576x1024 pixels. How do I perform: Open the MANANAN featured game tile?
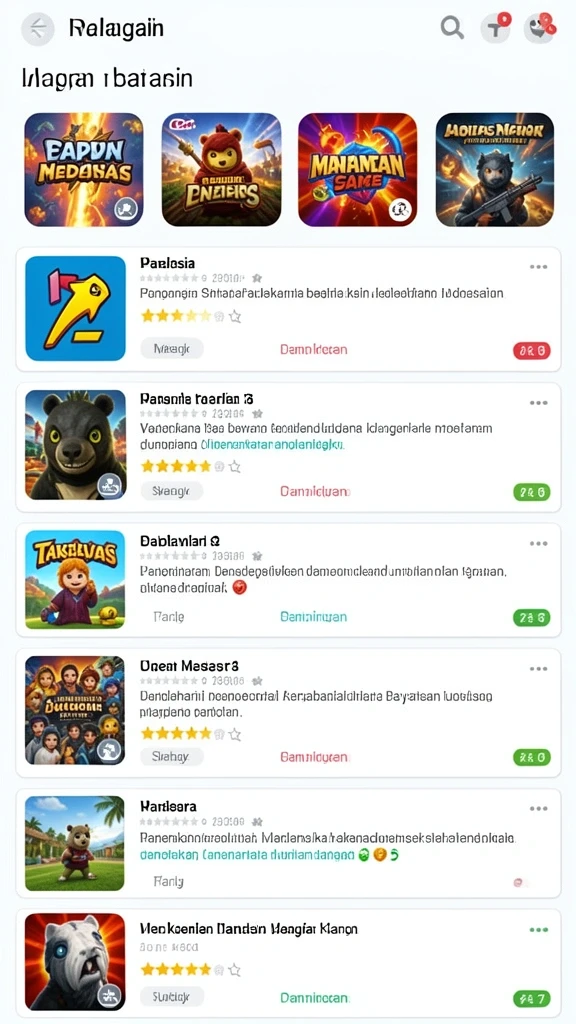point(357,170)
